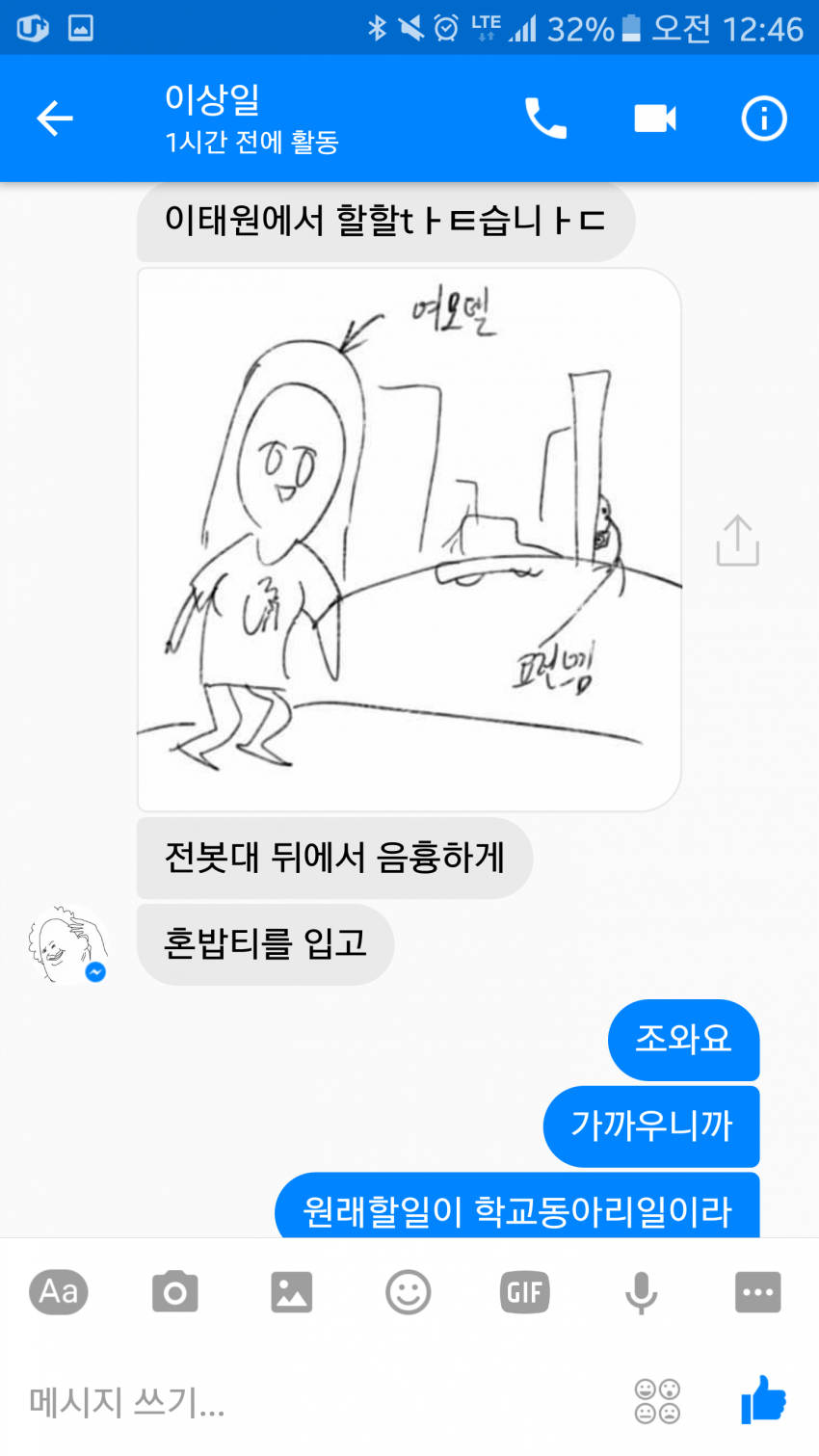Open the camera to take a photo
The image size is (819, 1456).
click(x=175, y=1293)
